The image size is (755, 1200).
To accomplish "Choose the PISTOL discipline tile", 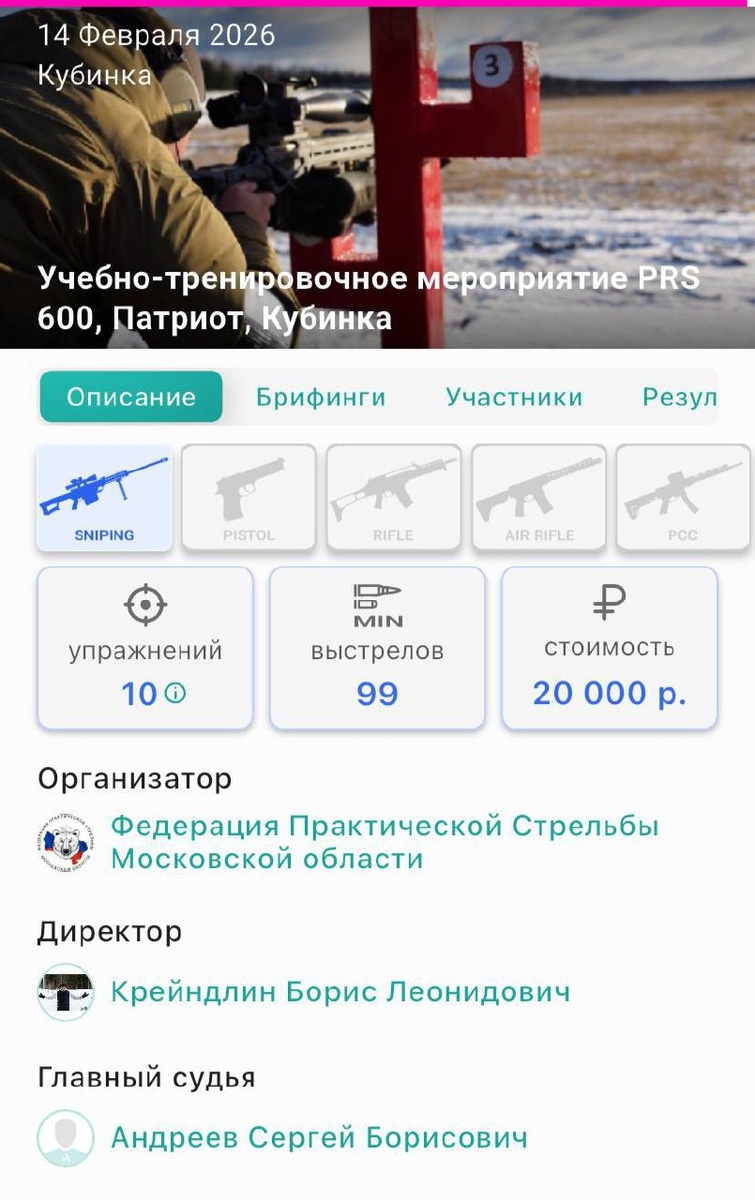I will pos(249,498).
